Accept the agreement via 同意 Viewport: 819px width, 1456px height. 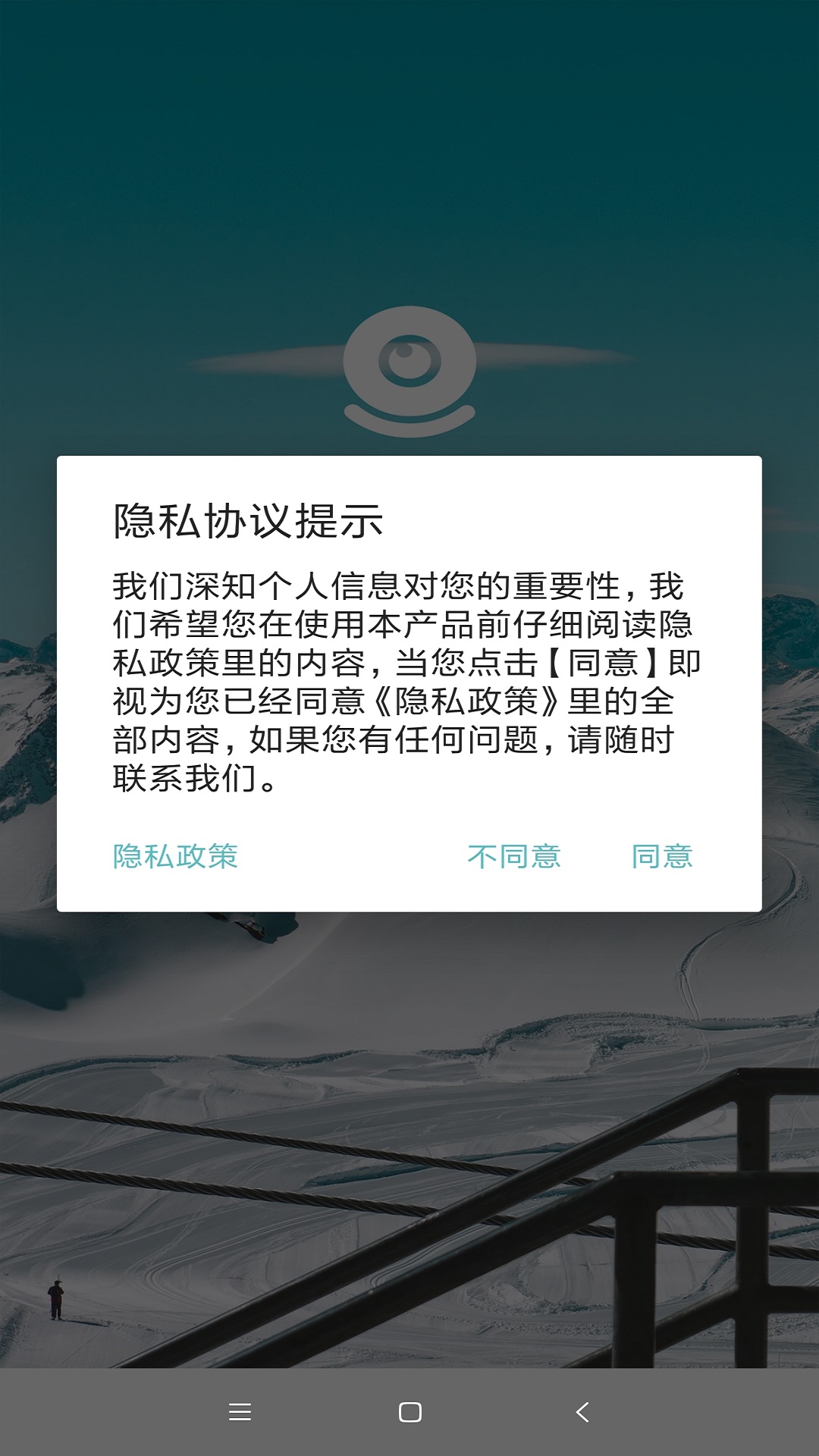[661, 856]
